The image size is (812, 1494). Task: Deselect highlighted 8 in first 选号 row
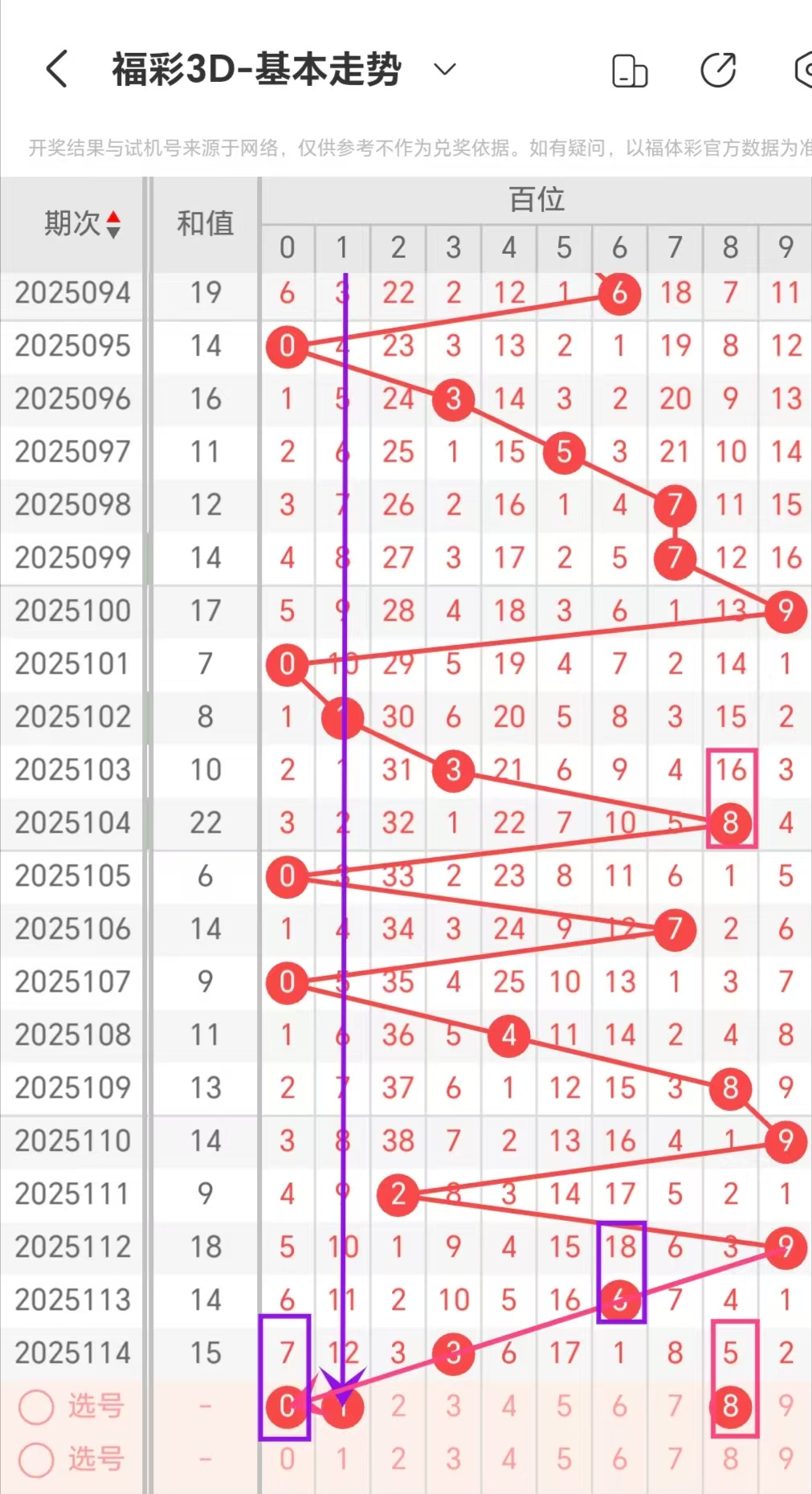click(730, 1406)
